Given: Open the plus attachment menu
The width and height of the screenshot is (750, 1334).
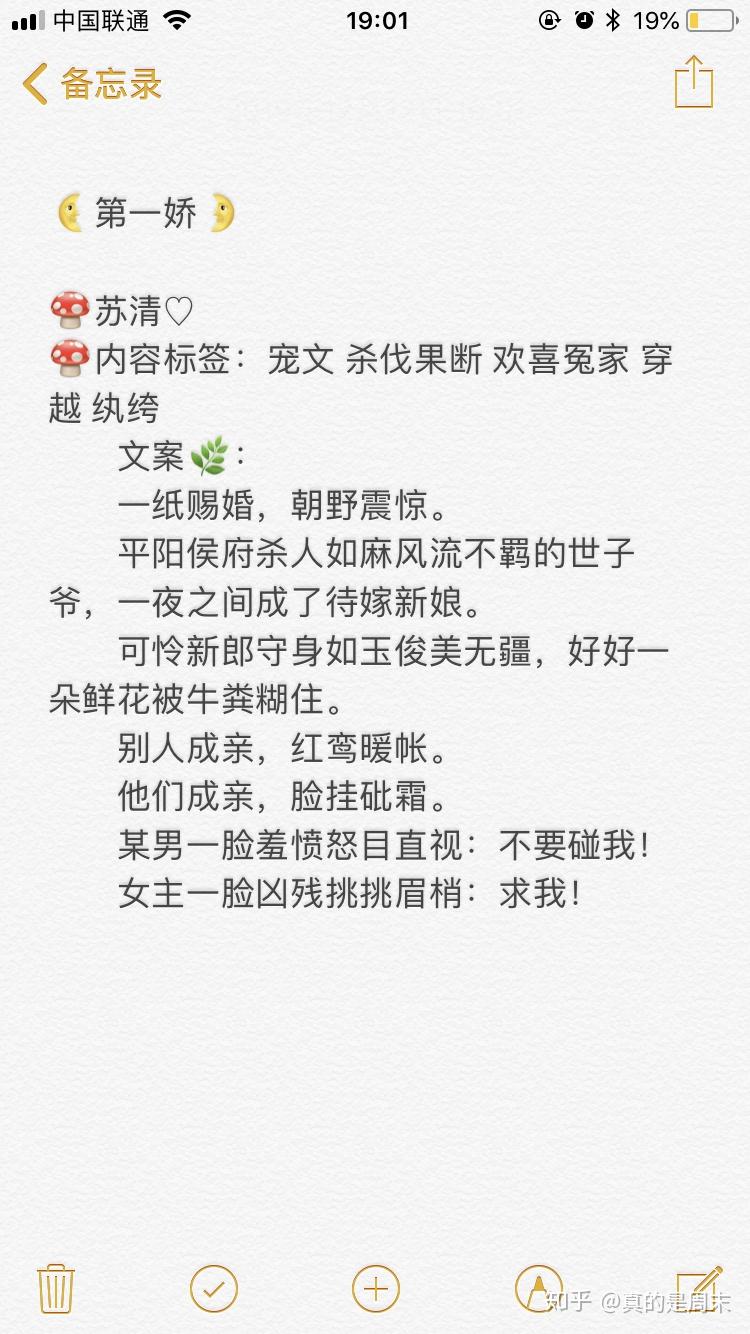Looking at the screenshot, I should [x=376, y=1288].
